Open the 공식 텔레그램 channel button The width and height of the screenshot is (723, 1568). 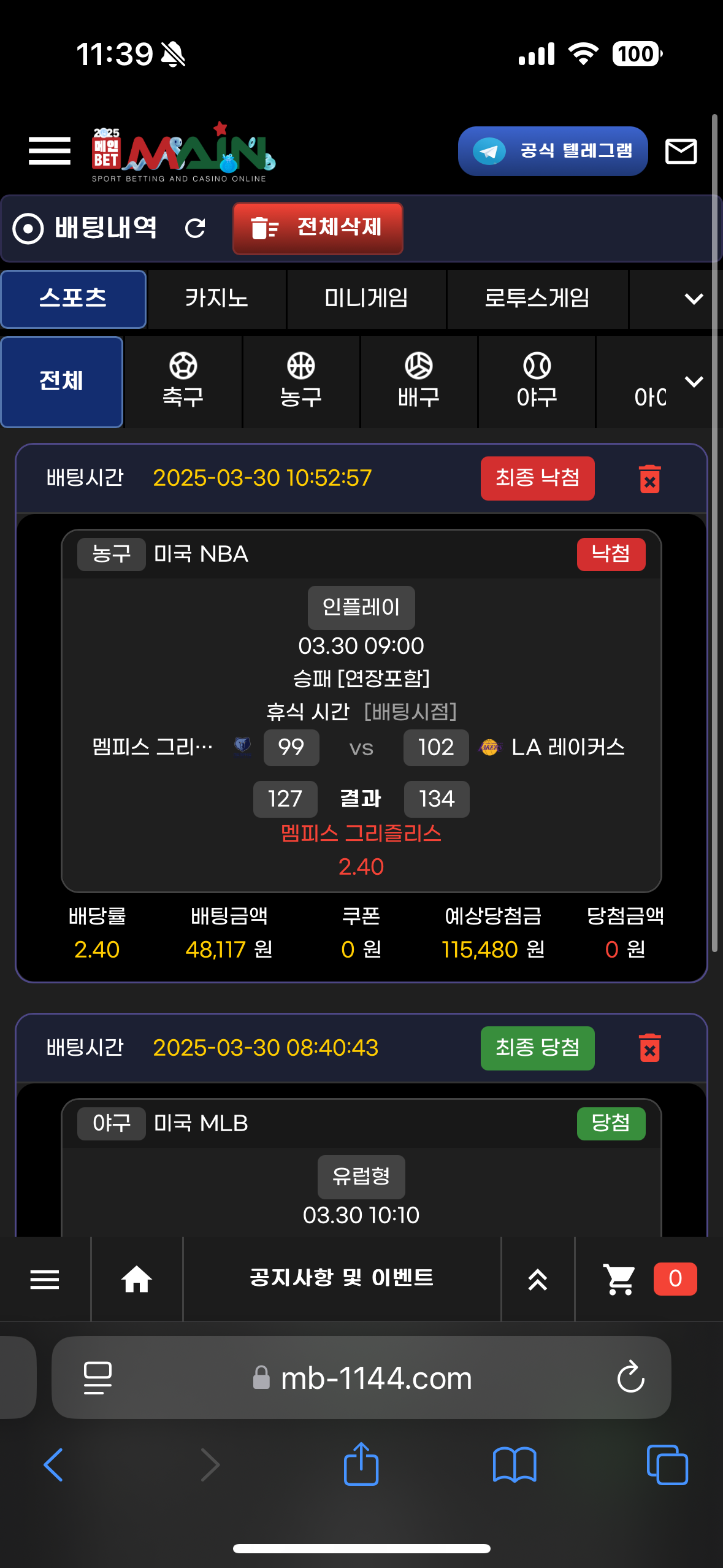point(553,151)
